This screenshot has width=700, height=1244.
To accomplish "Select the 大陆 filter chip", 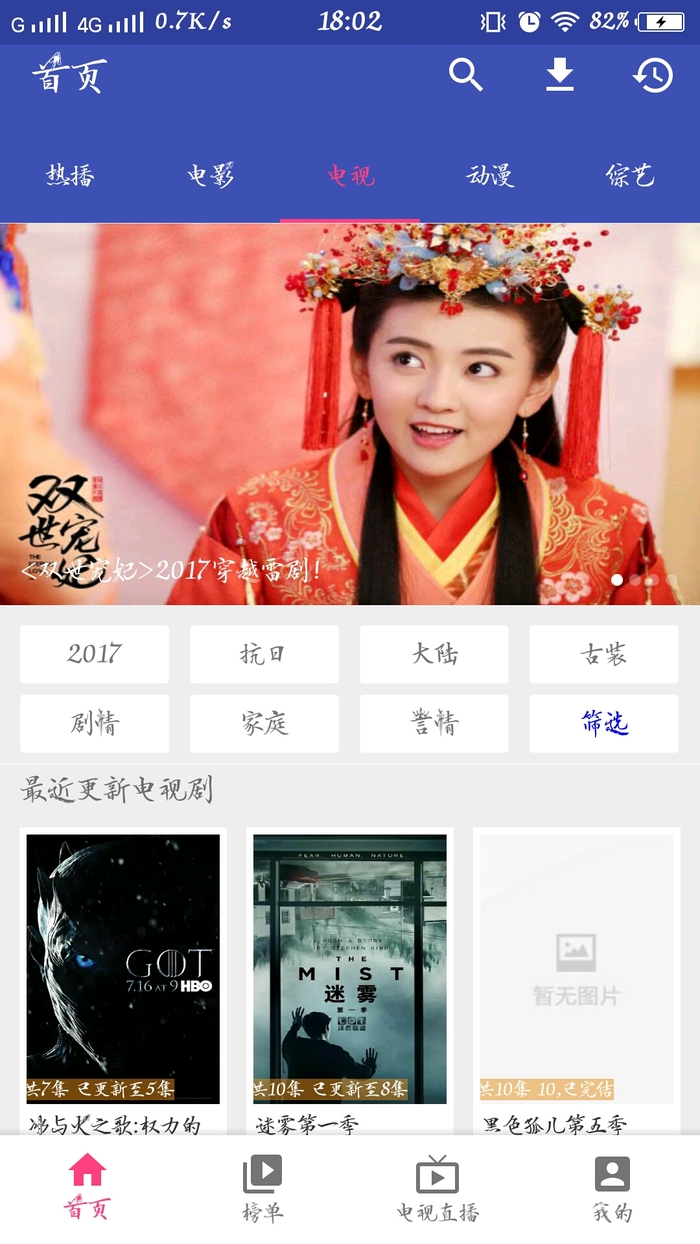I will pyautogui.click(x=434, y=654).
